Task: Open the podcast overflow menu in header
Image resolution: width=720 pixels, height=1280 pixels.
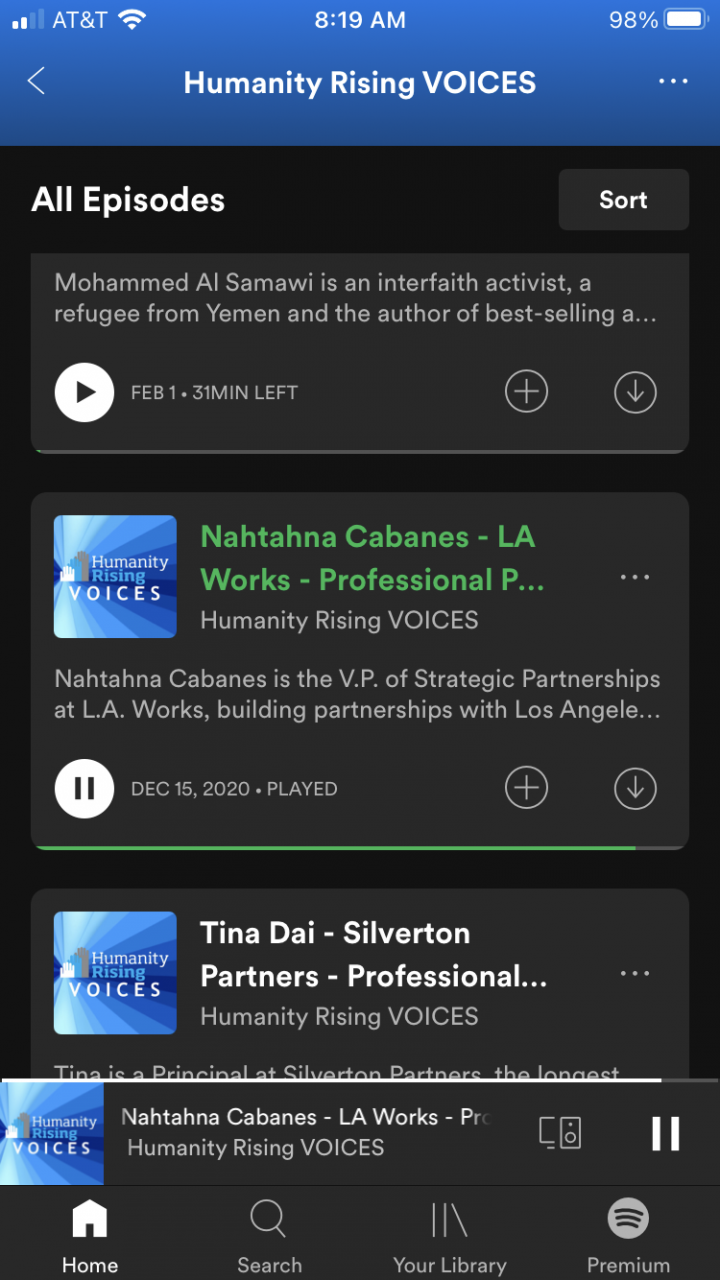Action: coord(673,82)
